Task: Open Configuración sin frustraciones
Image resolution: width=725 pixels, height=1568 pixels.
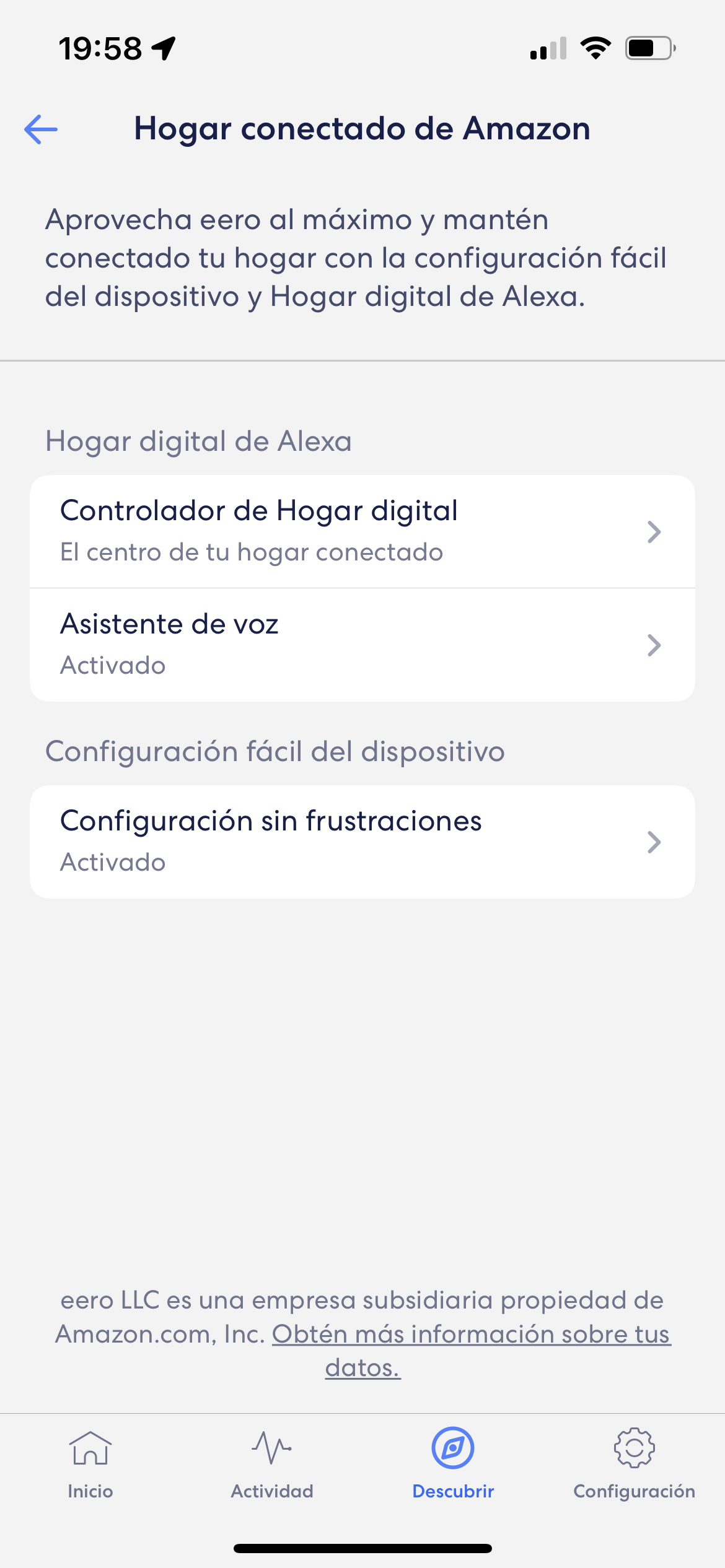Action: (362, 842)
